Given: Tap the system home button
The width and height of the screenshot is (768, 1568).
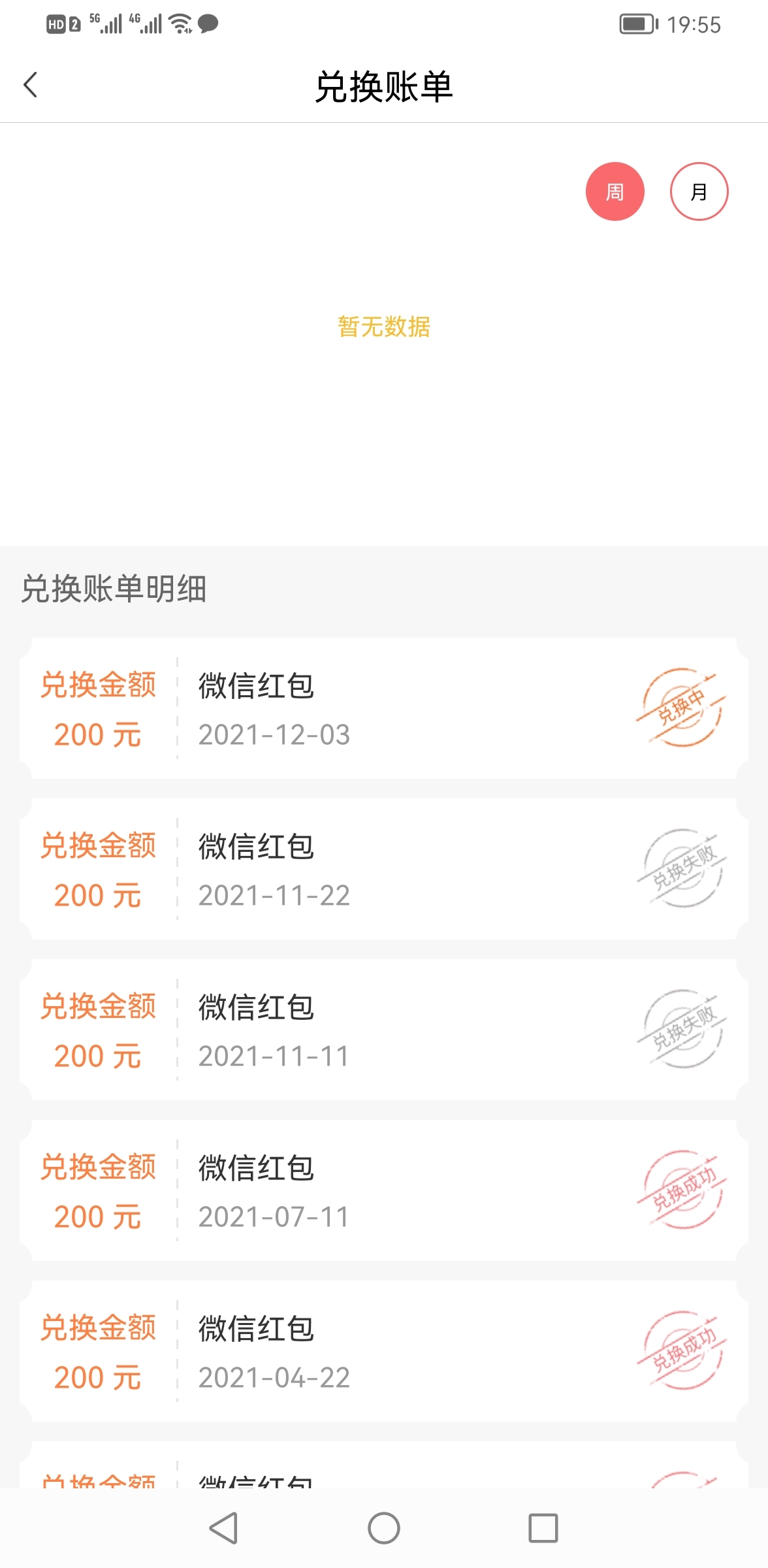Looking at the screenshot, I should [x=383, y=1528].
